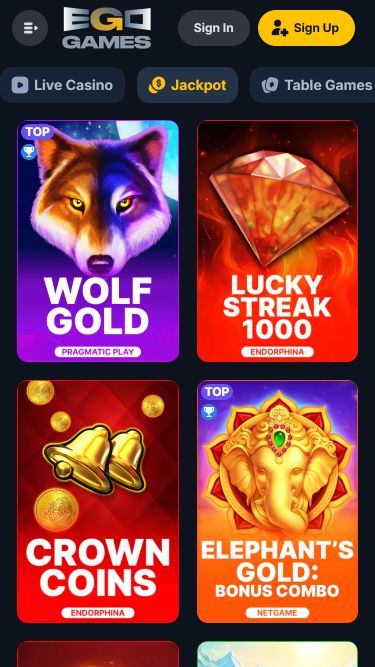This screenshot has width=375, height=667.
Task: Launch the Crown Coins game
Action: 98,502
